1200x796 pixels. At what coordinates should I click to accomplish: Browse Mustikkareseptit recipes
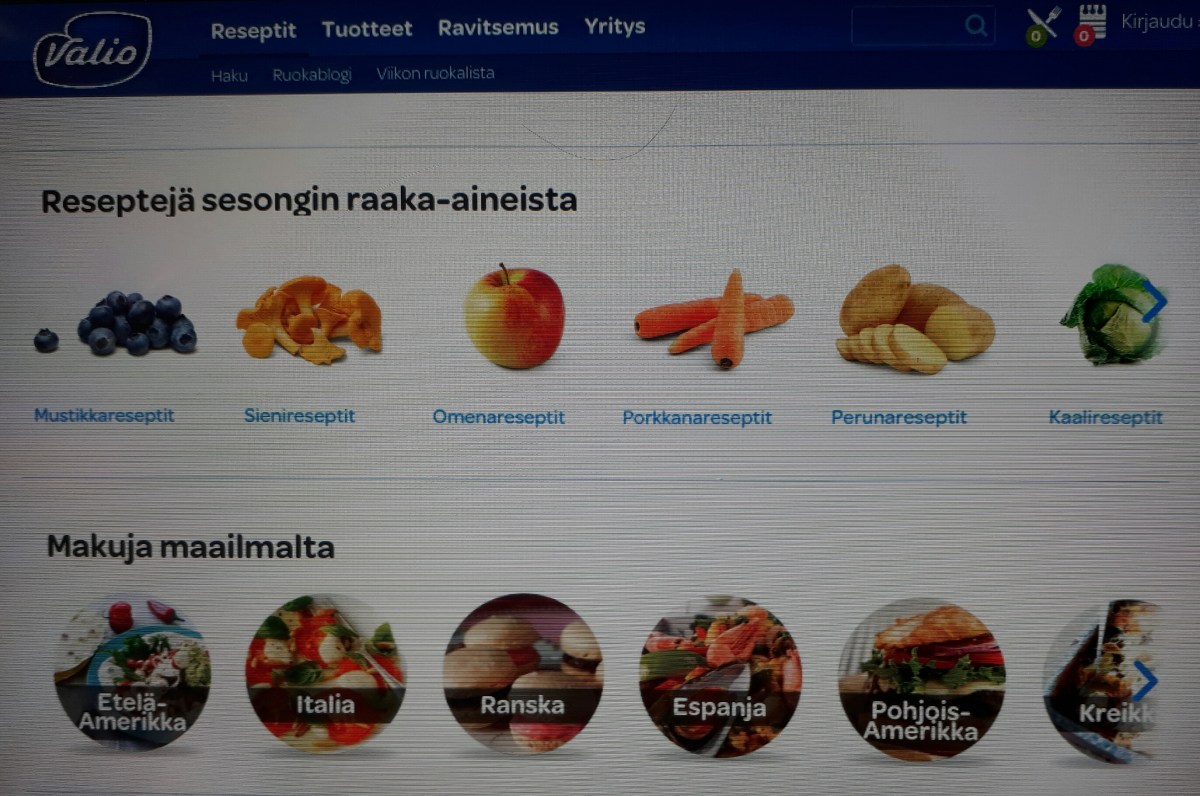[x=104, y=415]
